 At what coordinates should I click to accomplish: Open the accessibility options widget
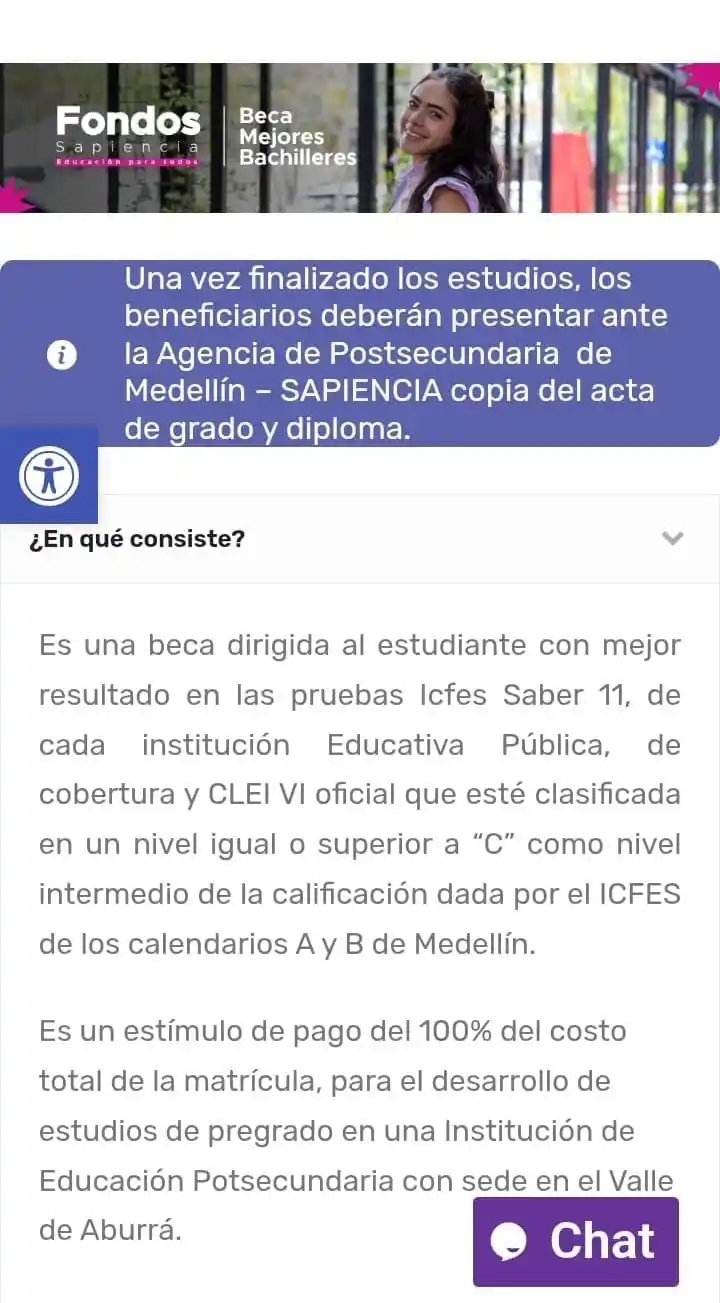48,476
